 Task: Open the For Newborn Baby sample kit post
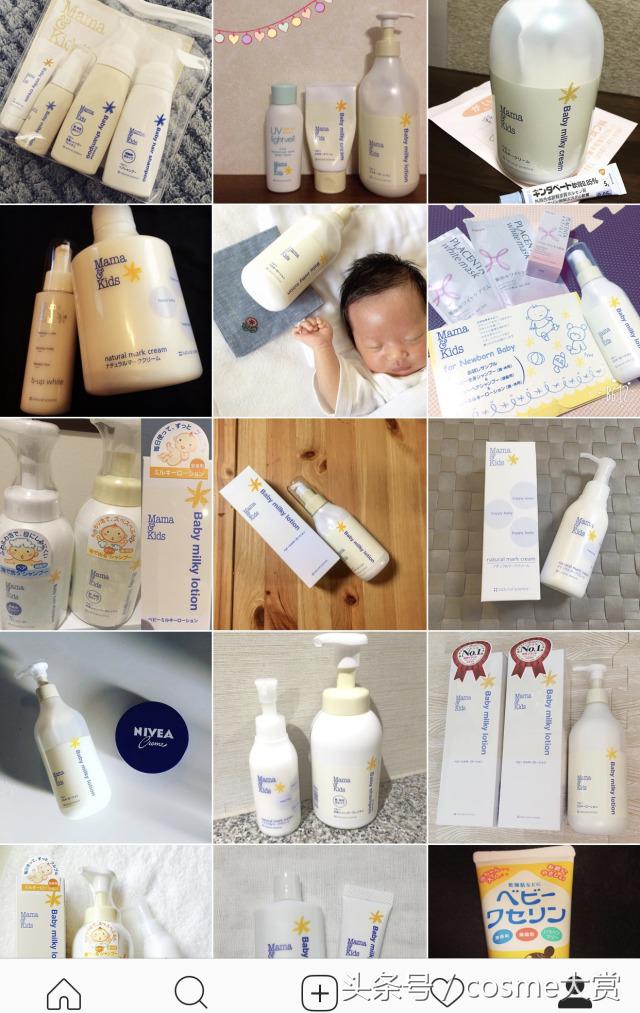(x=534, y=310)
